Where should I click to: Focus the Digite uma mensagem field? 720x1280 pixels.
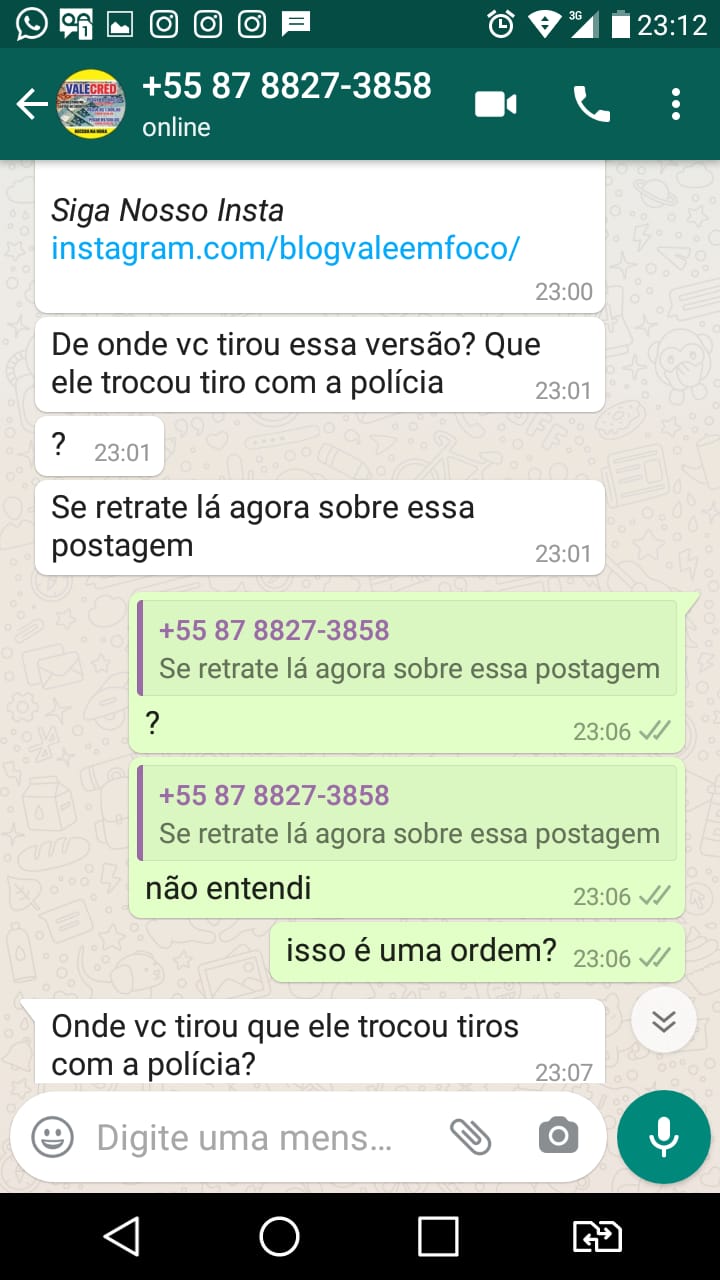pyautogui.click(x=245, y=1137)
